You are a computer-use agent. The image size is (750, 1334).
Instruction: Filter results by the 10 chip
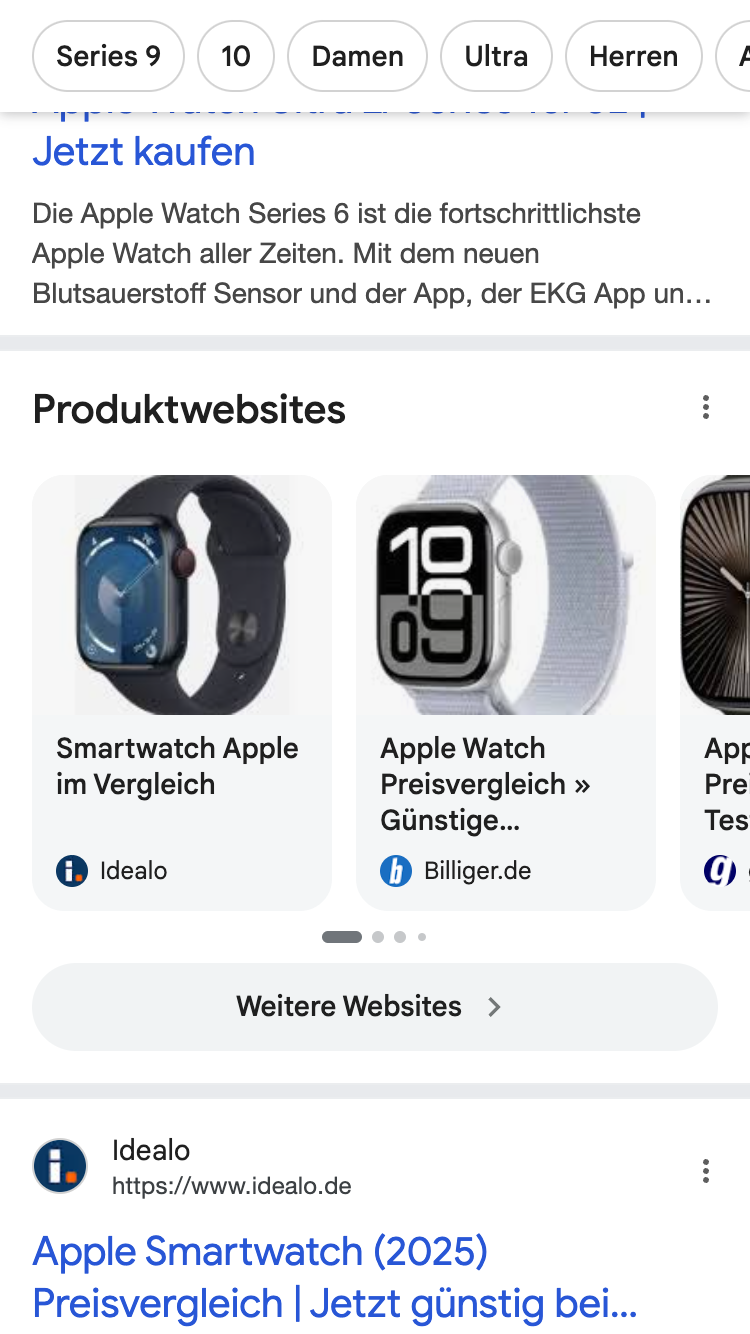pyautogui.click(x=236, y=56)
